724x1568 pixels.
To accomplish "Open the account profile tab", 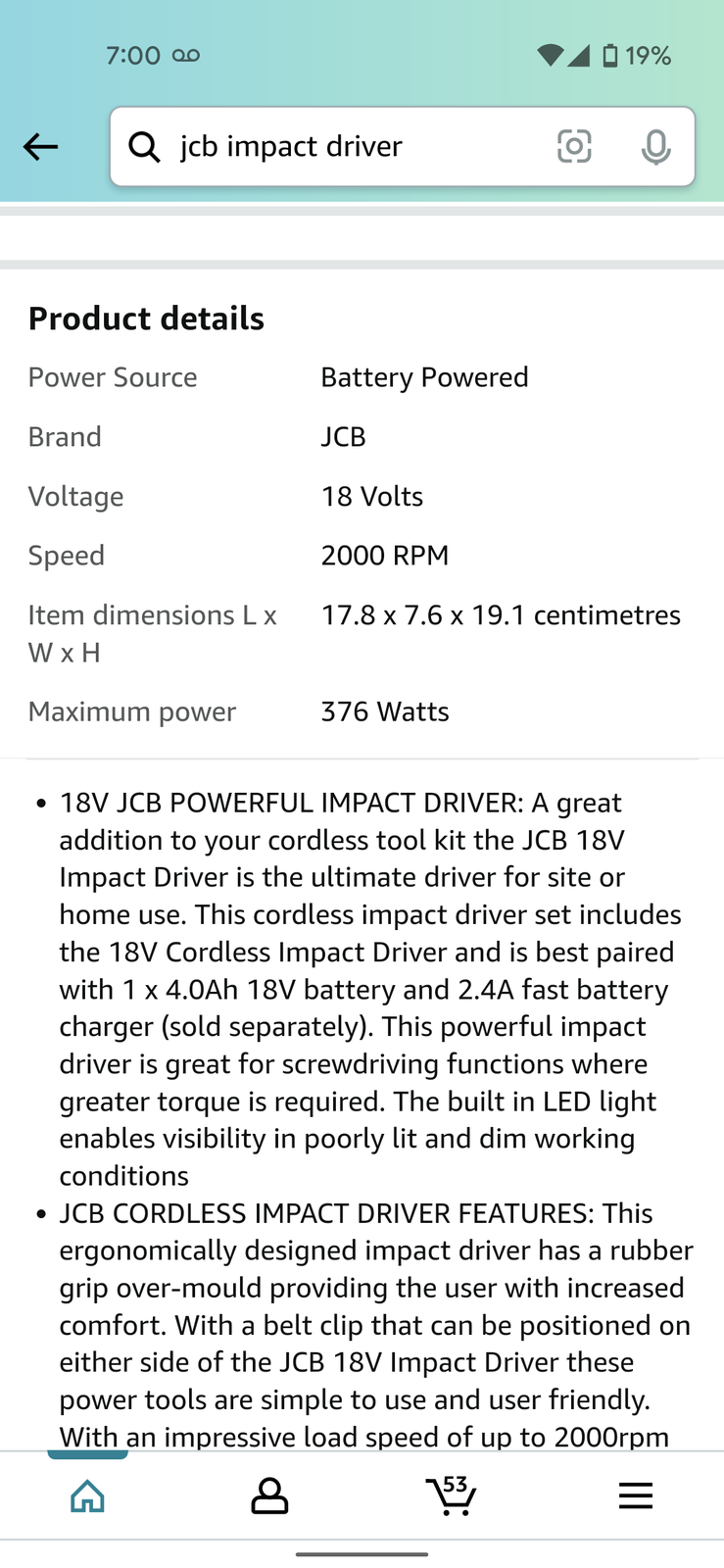I will (x=269, y=1495).
